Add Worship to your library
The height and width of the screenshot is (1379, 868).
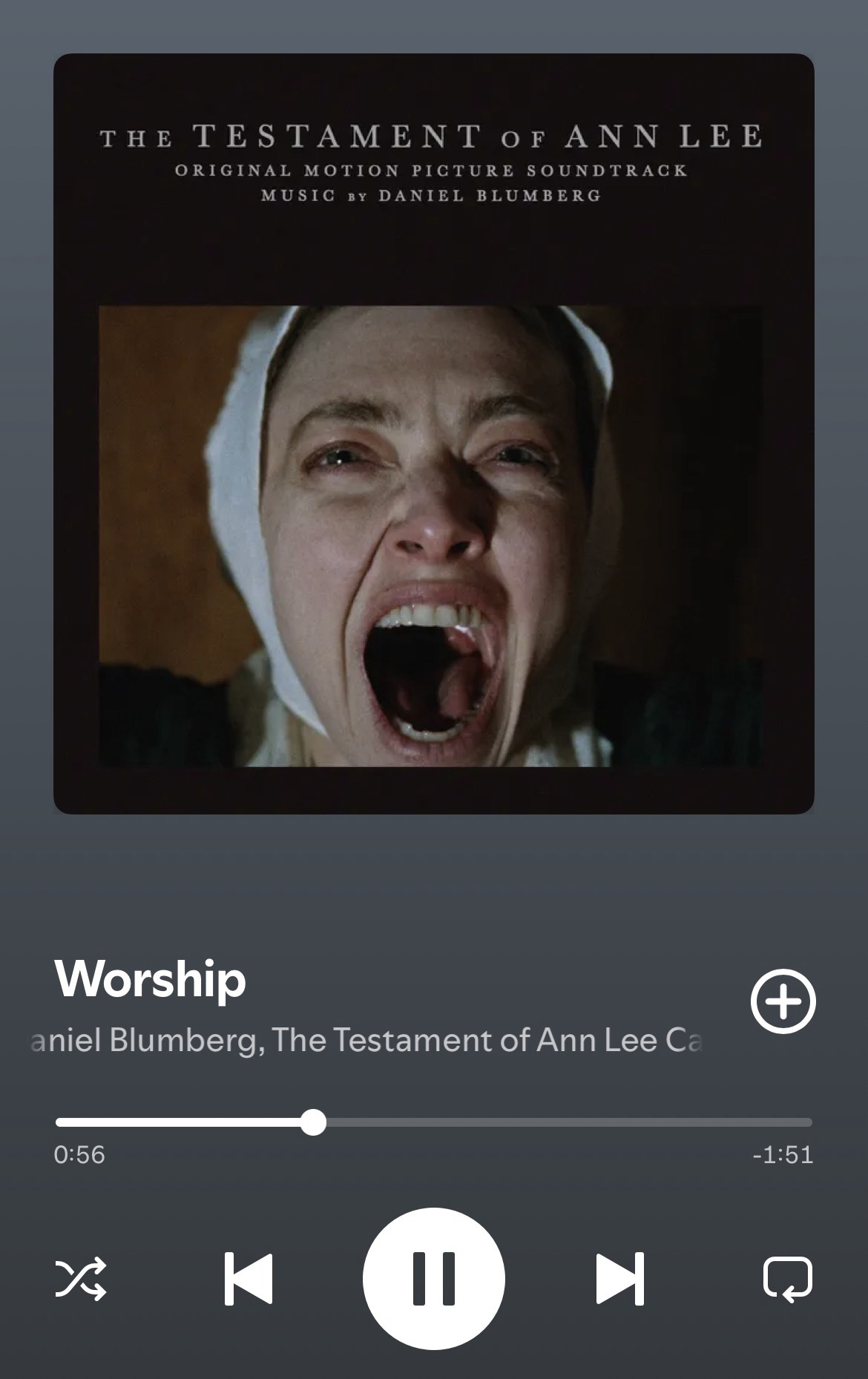pos(783,1001)
